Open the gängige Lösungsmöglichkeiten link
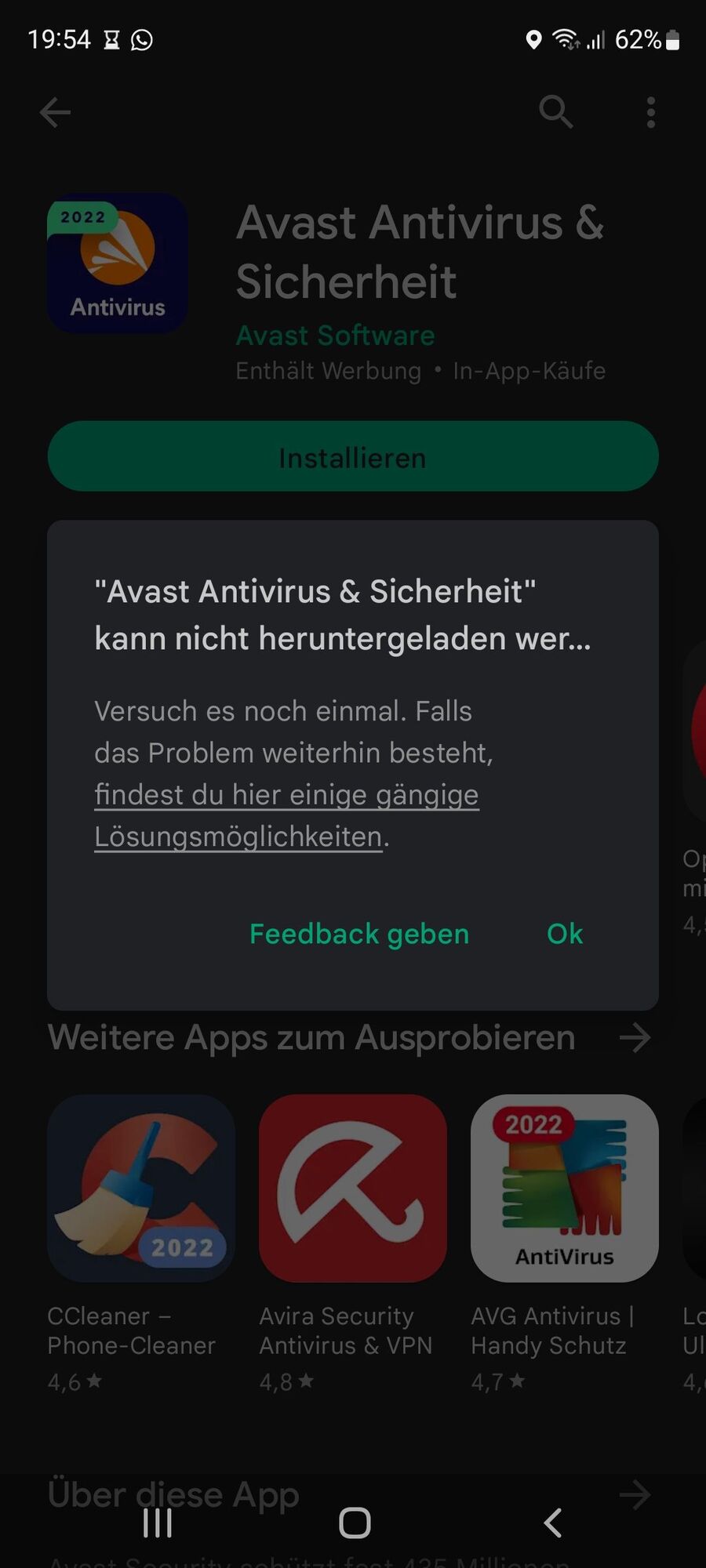 pos(286,815)
